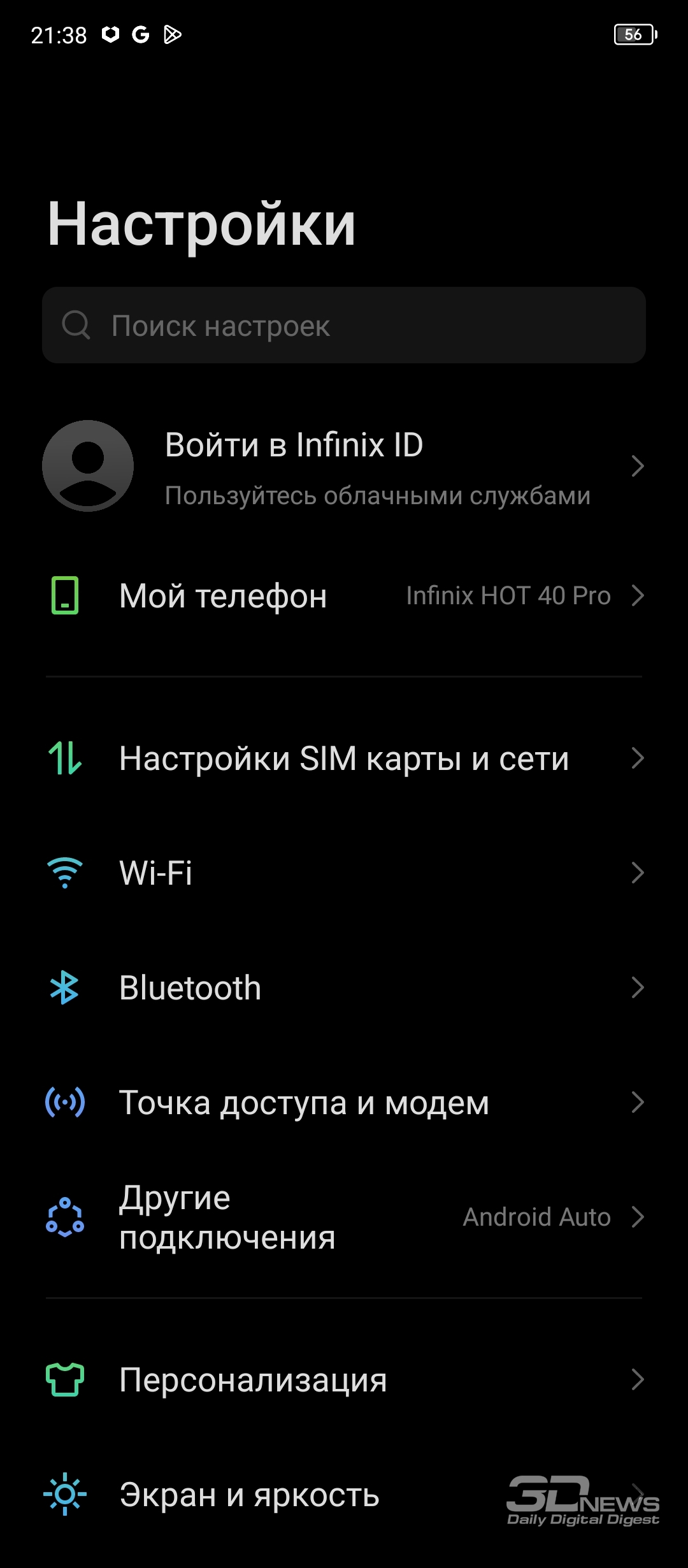Select Другие подключения row
The height and width of the screenshot is (1568, 688).
[344, 1217]
